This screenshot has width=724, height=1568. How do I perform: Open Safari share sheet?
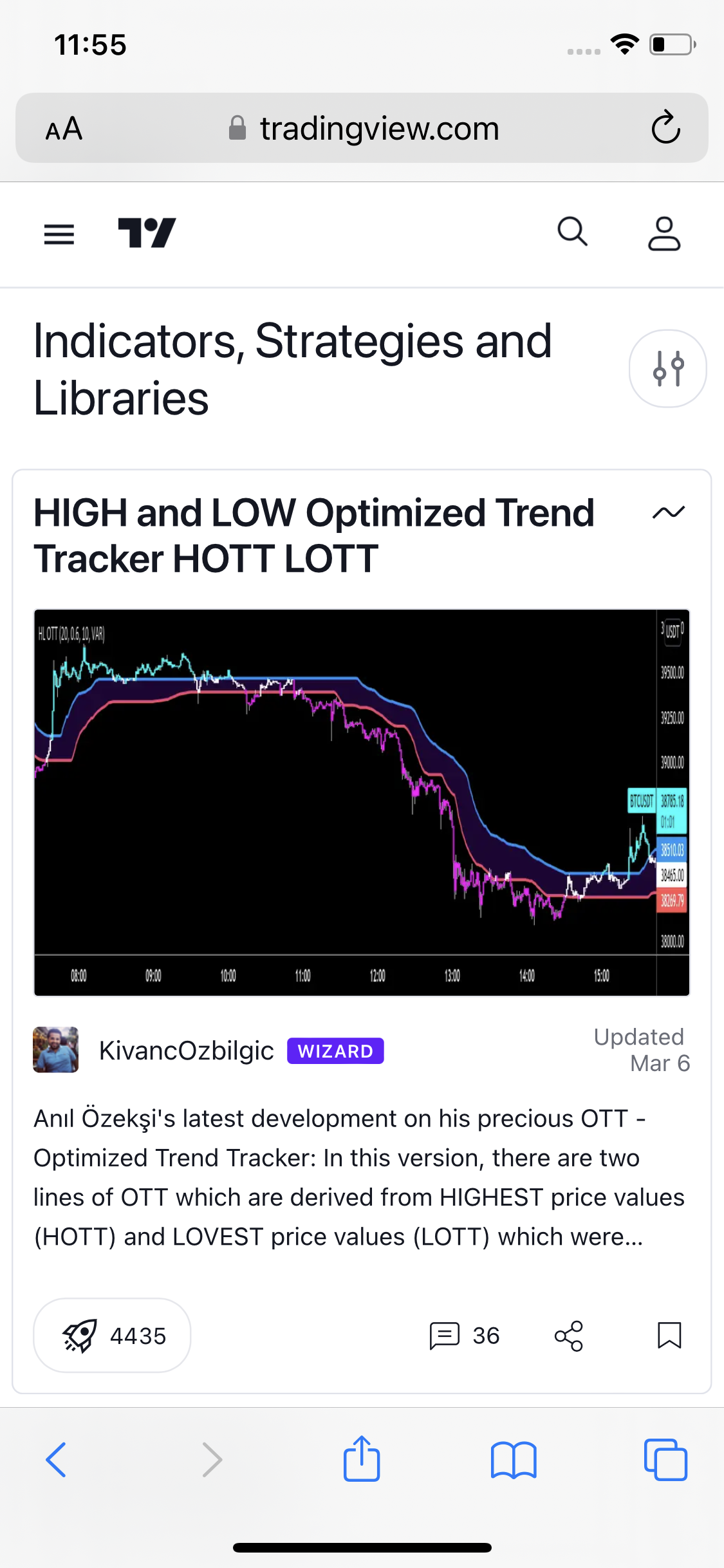coord(362,1459)
